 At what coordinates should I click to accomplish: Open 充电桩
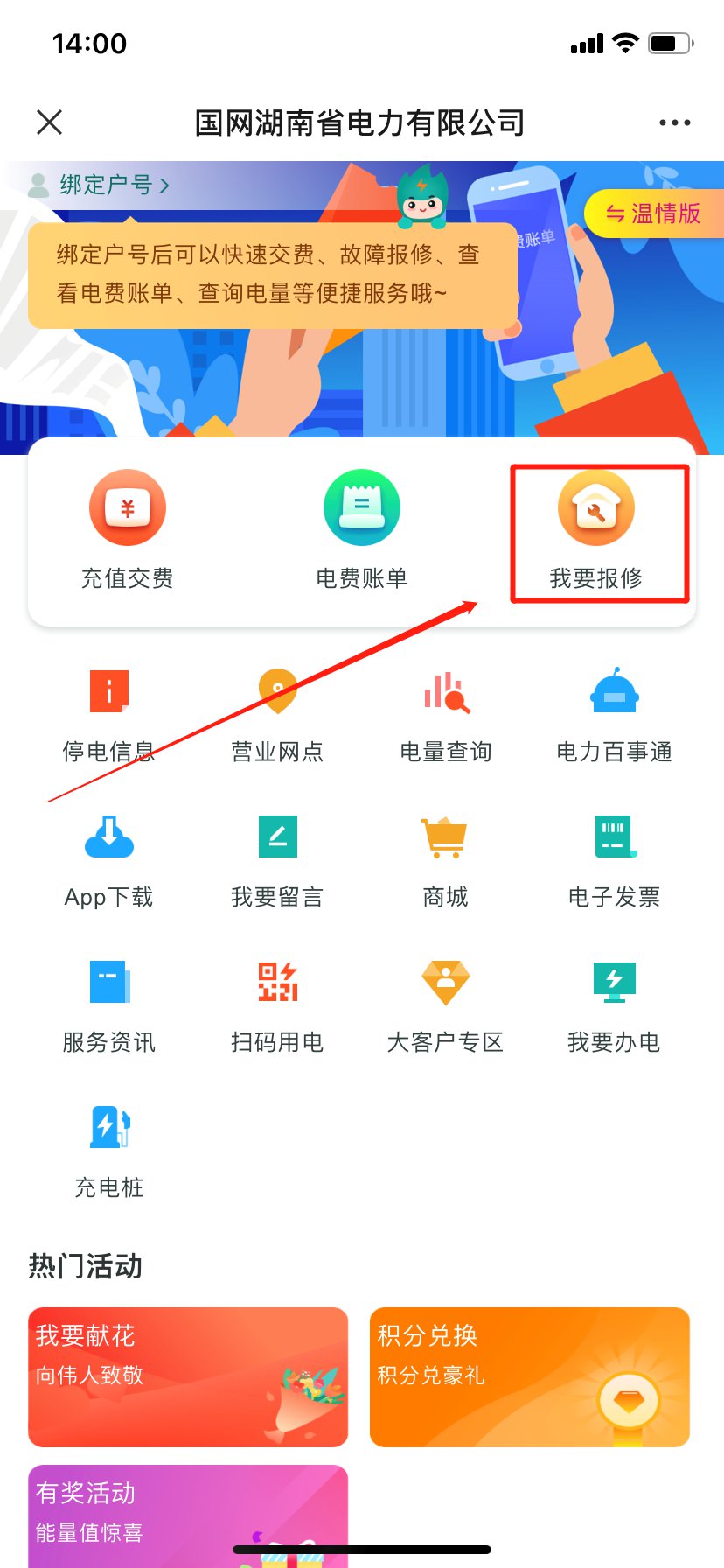[109, 1150]
